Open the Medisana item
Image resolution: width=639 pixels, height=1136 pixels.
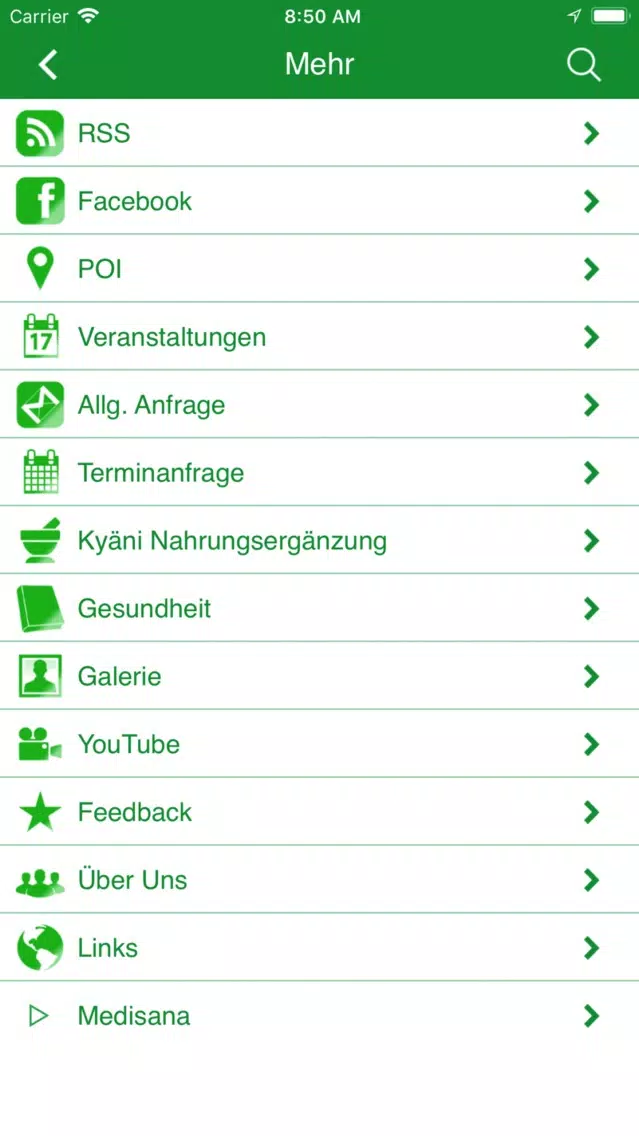pos(320,1016)
